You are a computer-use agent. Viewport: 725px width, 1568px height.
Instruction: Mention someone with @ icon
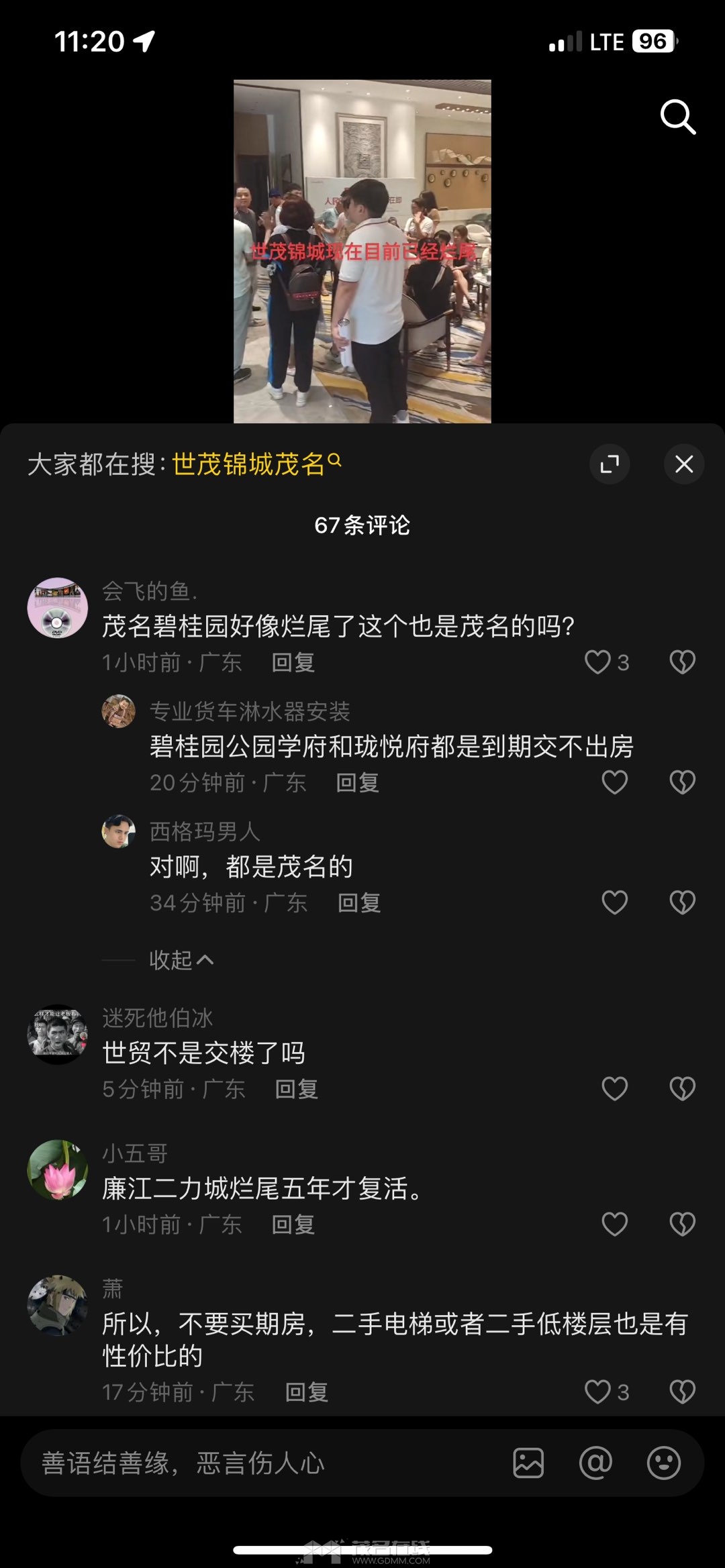pos(595,1463)
